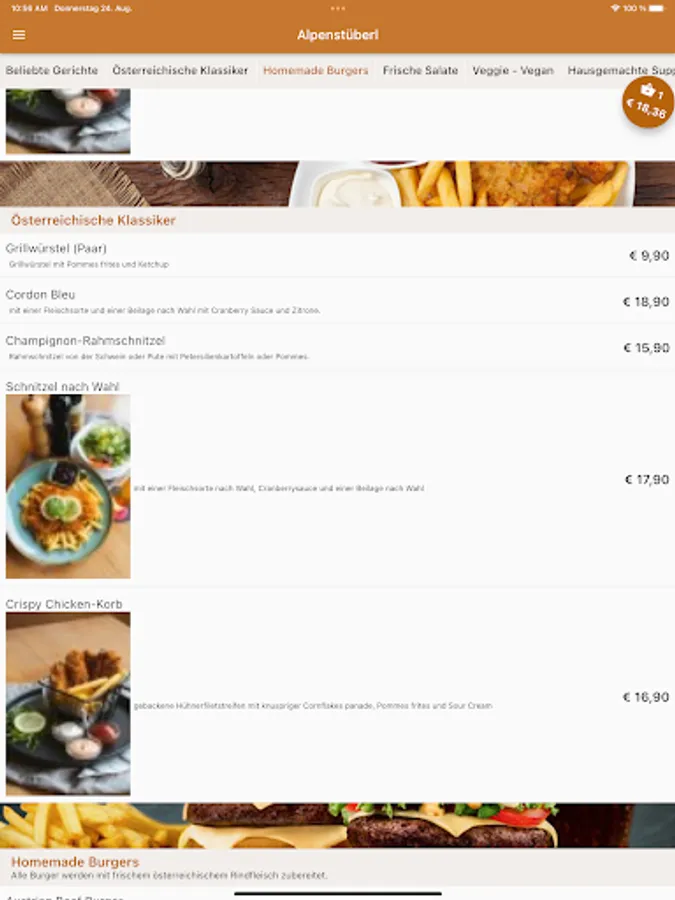Viewport: 675px width, 900px height.
Task: Open the shopping cart with € 18,38
Action: coord(648,102)
